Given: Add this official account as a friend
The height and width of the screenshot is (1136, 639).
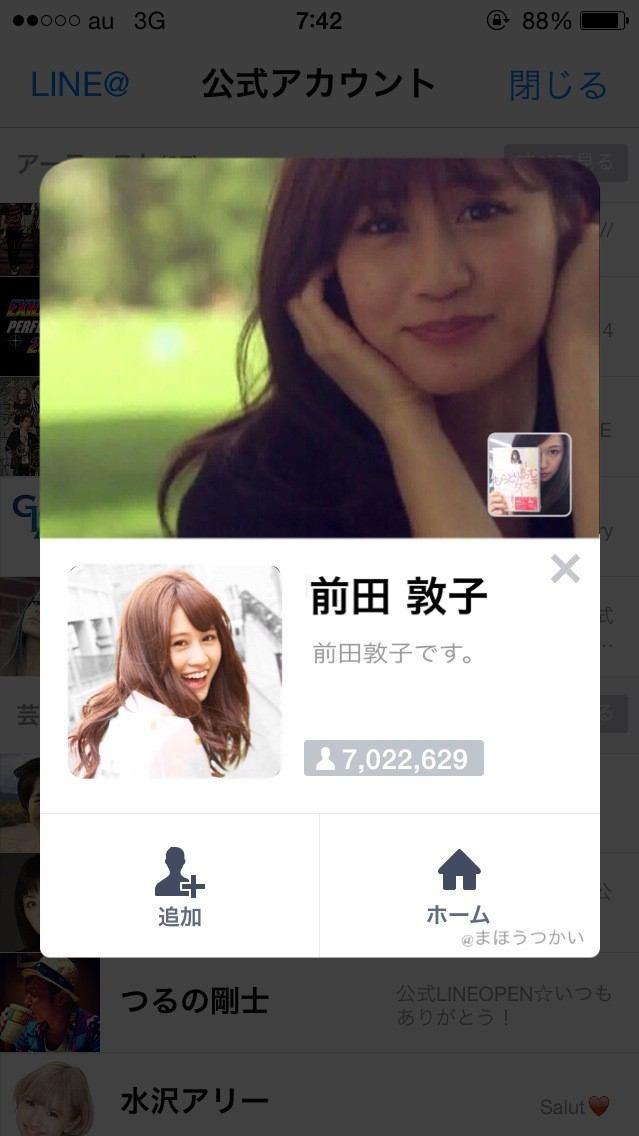Looking at the screenshot, I should click(180, 885).
